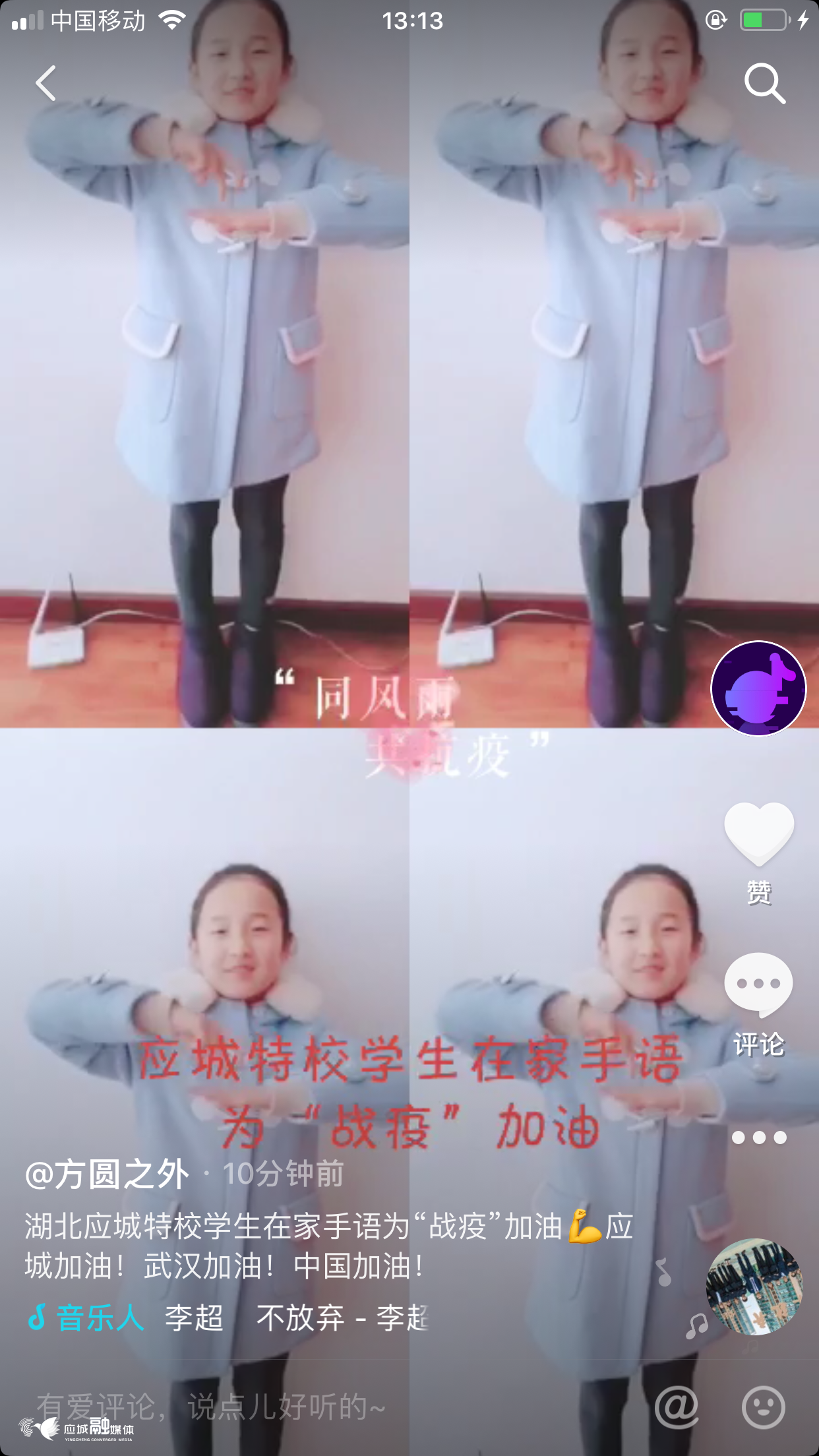Open search with the magnifier icon
This screenshot has width=819, height=1456.
[x=764, y=84]
